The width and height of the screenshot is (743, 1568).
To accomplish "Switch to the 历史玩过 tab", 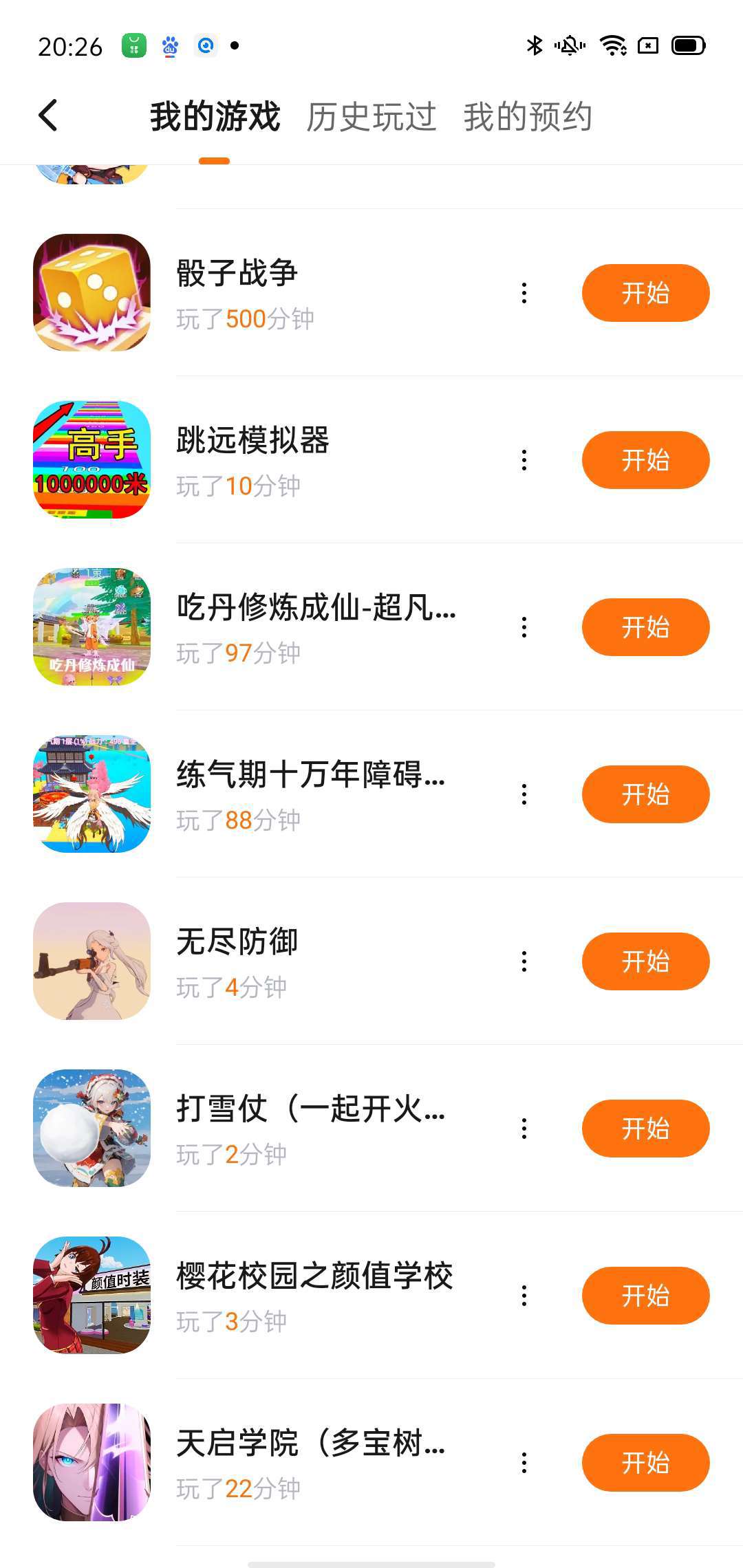I will [x=371, y=116].
